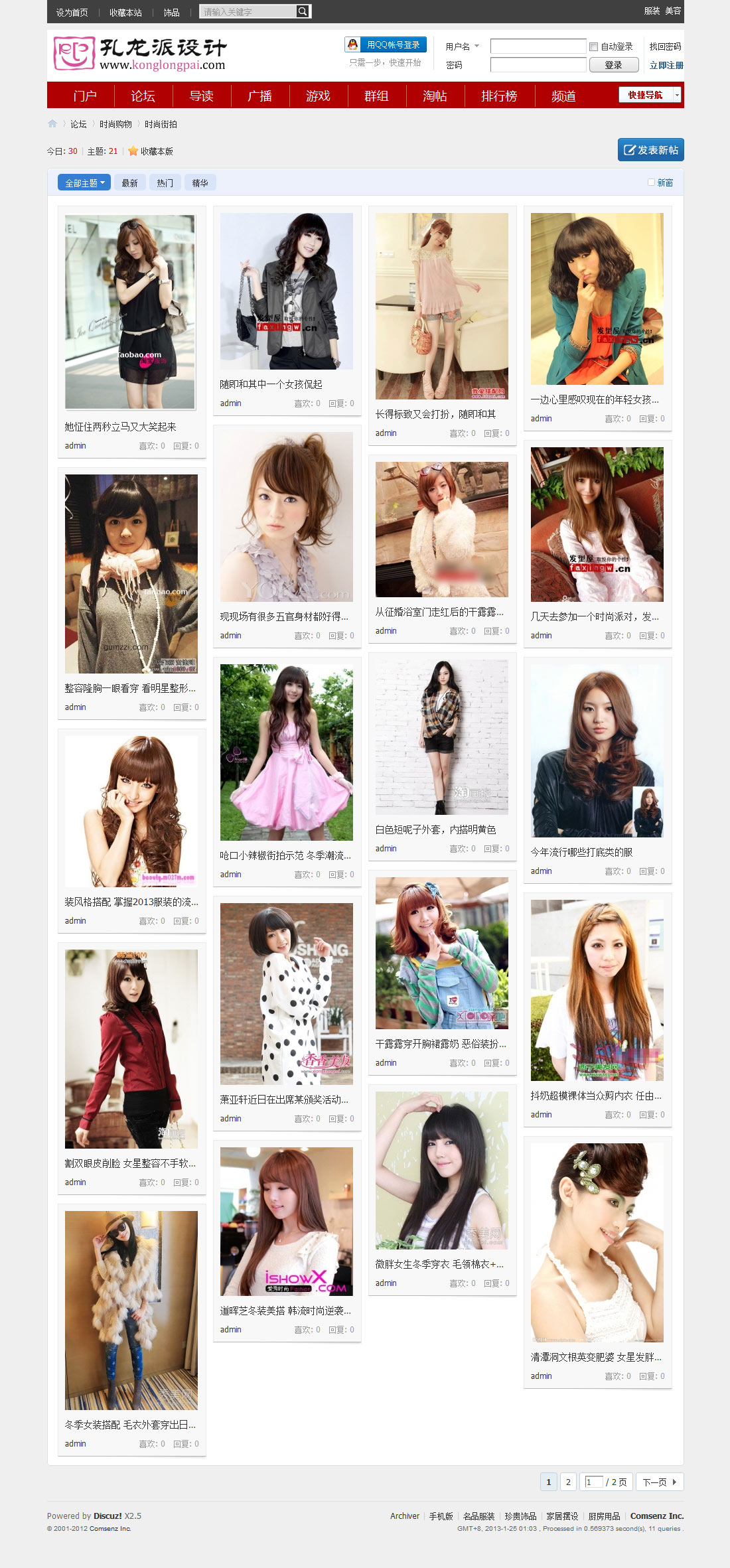
Task: Open the 论坛 navigation tab
Action: (143, 96)
